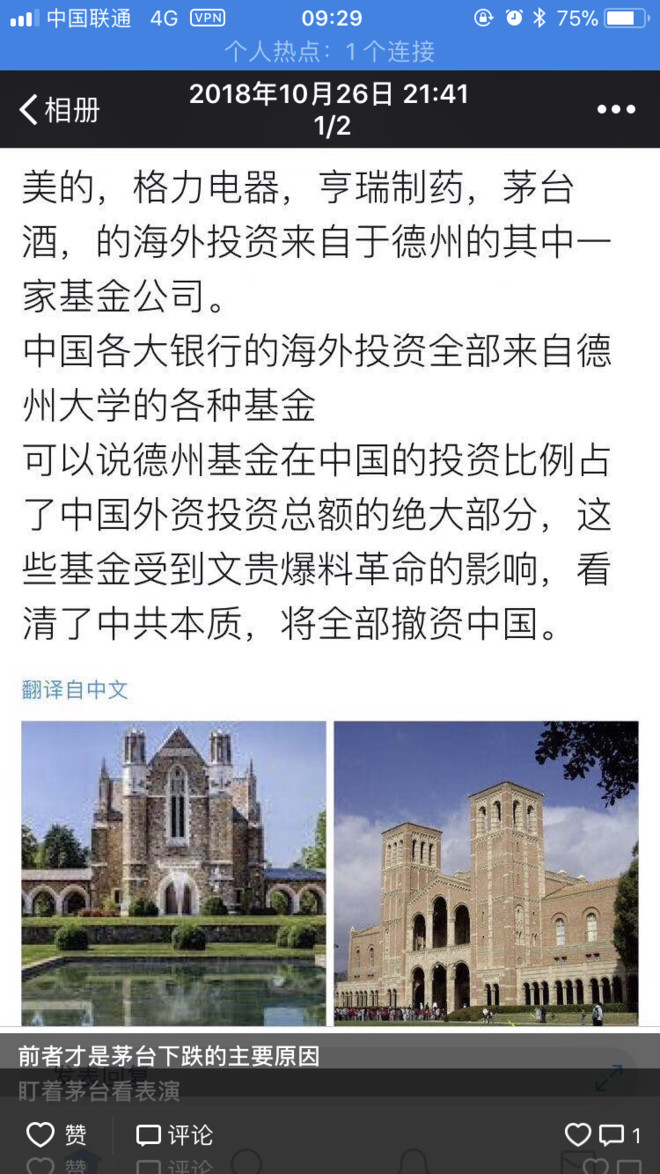Viewport: 660px width, 1174px height.
Task: Tap the personal hotspot status banner
Action: [x=330, y=52]
